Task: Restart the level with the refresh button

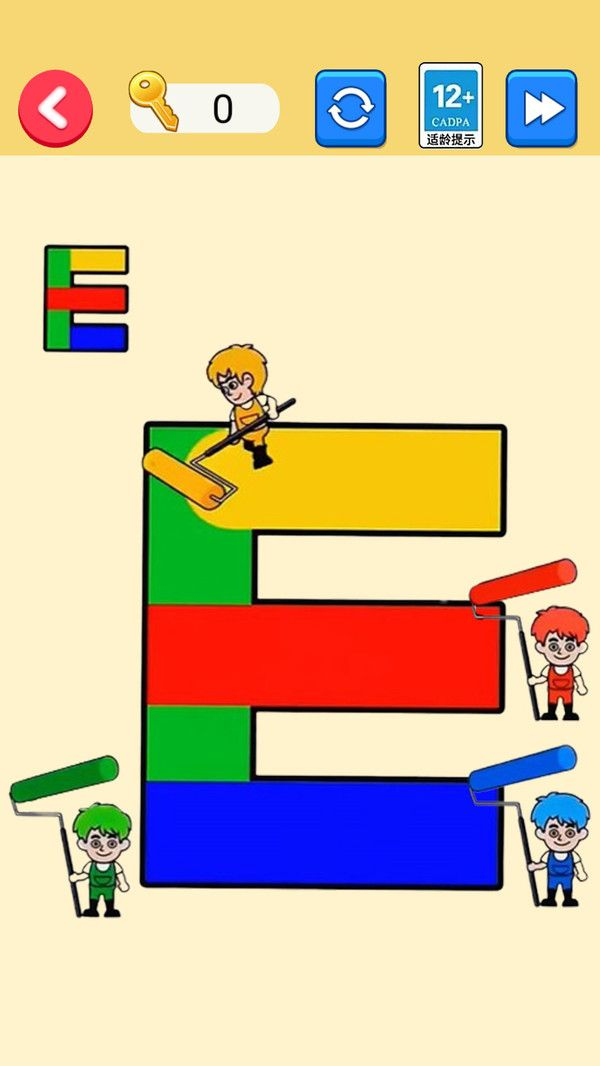Action: pyautogui.click(x=350, y=108)
